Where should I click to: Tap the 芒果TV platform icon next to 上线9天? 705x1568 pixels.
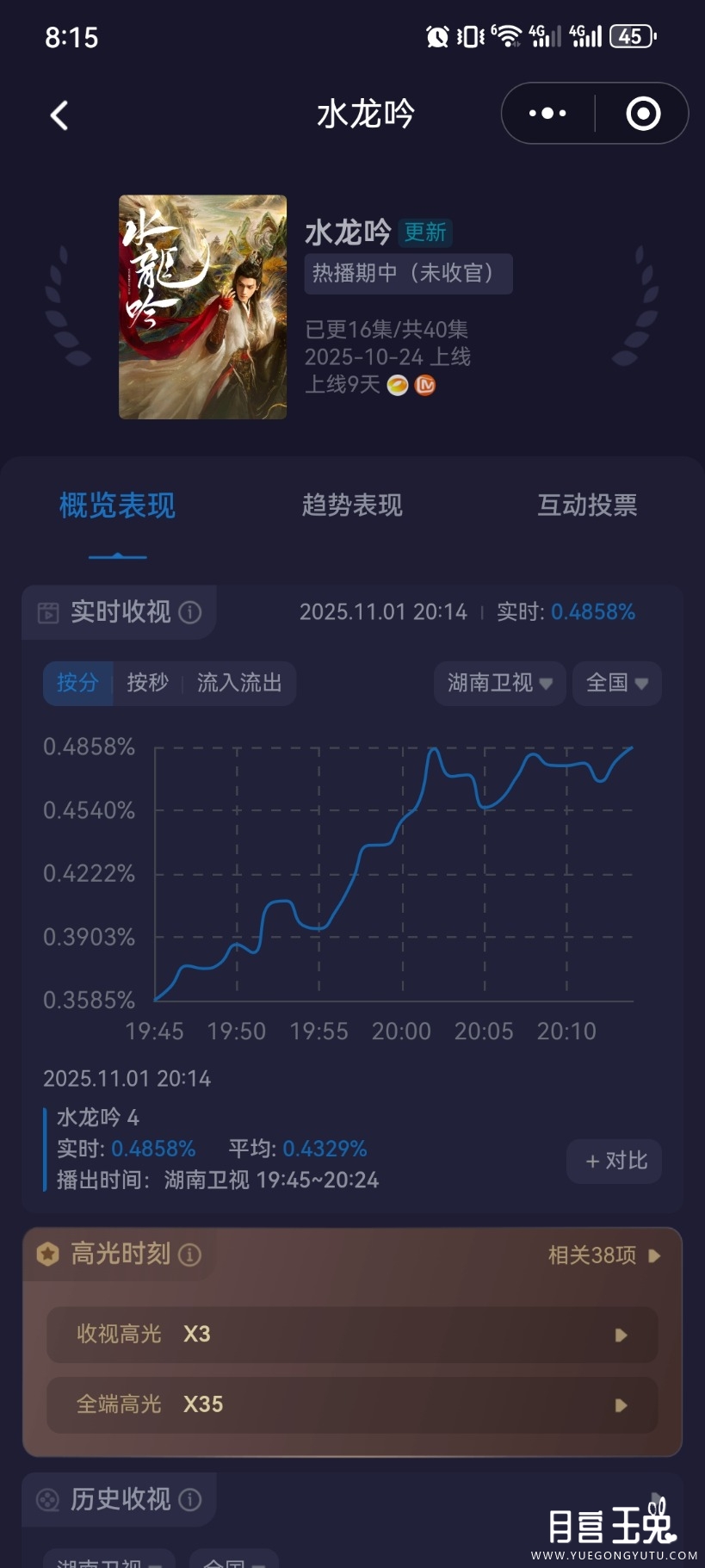click(424, 385)
